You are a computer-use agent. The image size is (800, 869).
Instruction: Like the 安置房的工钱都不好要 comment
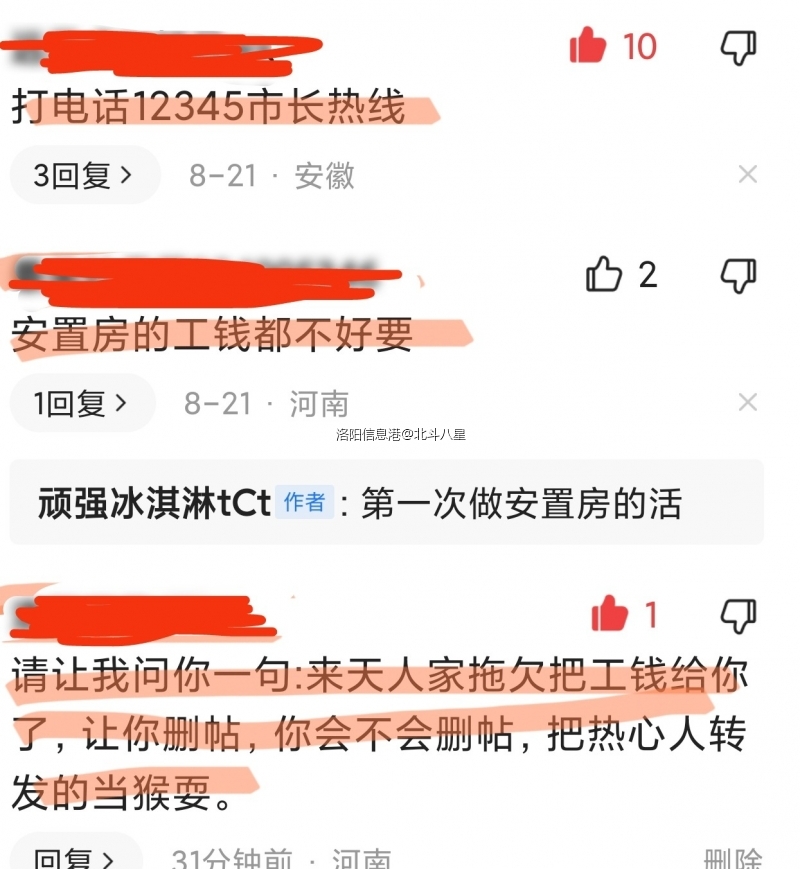point(604,274)
